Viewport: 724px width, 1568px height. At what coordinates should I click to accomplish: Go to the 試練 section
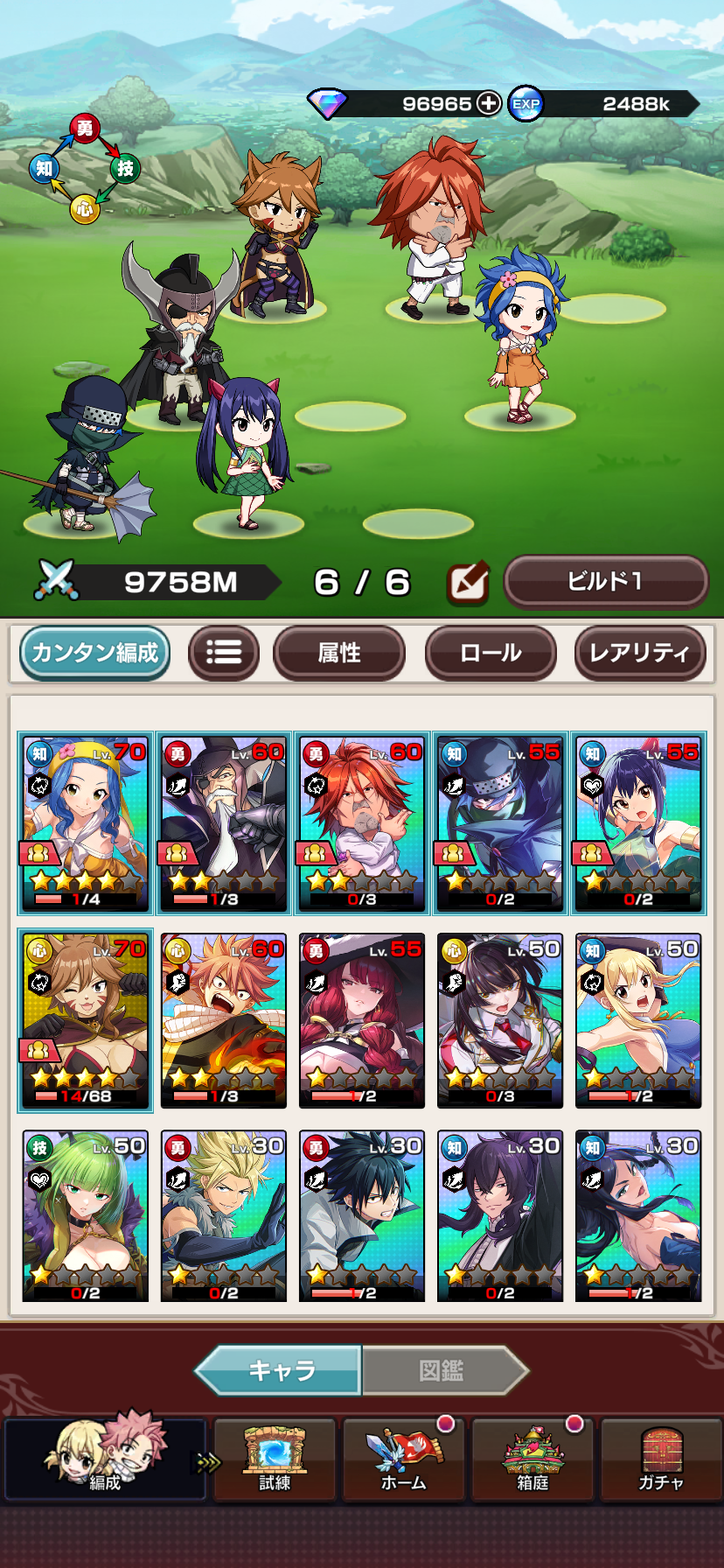pos(275,1459)
